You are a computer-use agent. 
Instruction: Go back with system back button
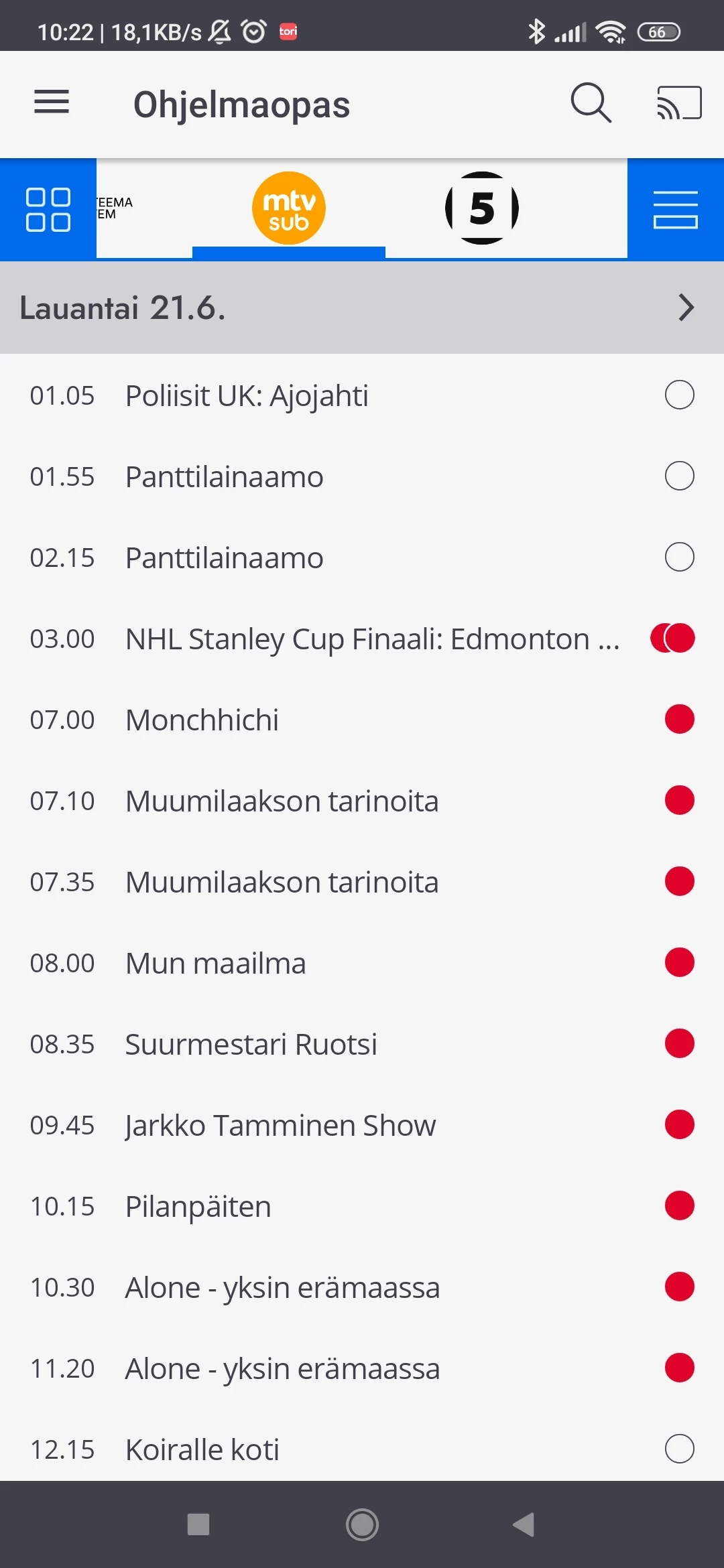(x=524, y=1524)
